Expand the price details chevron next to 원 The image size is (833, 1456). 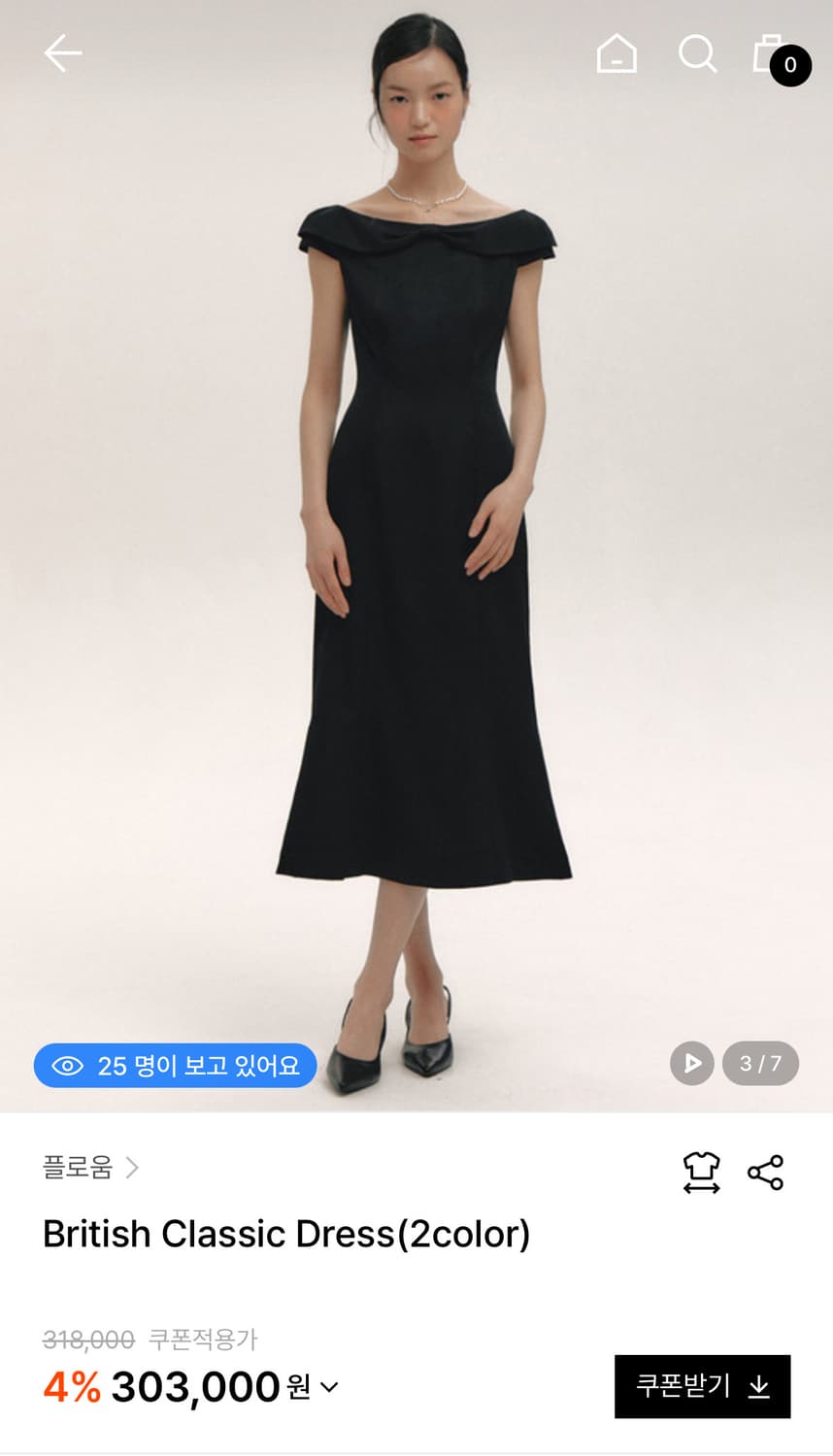click(x=329, y=1388)
